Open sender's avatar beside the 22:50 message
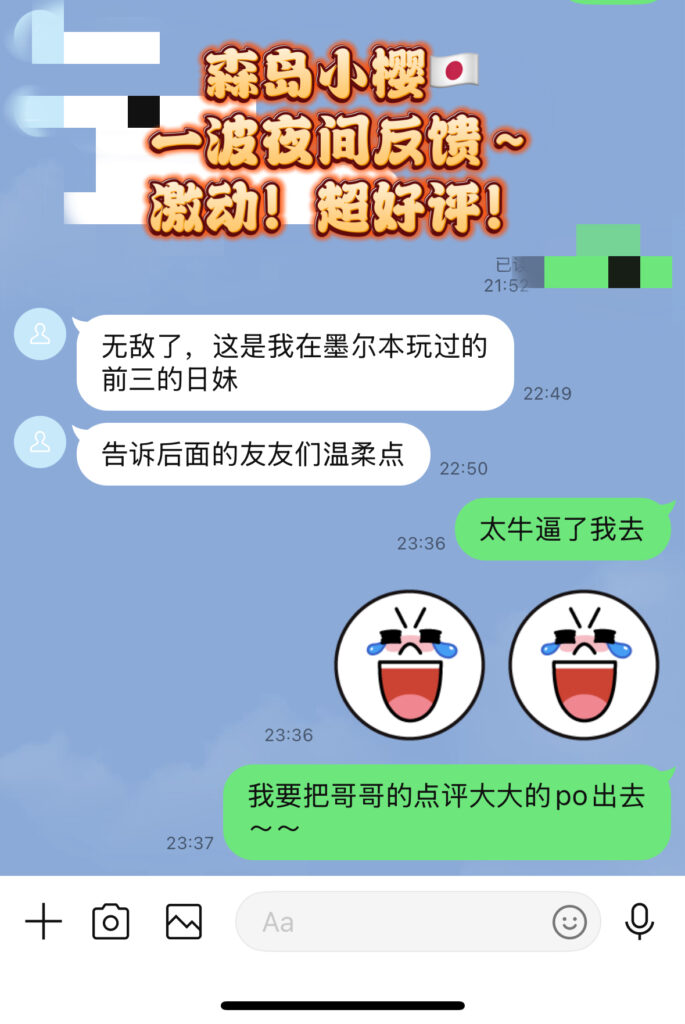Screen dimensions: 685x1024 [40, 442]
